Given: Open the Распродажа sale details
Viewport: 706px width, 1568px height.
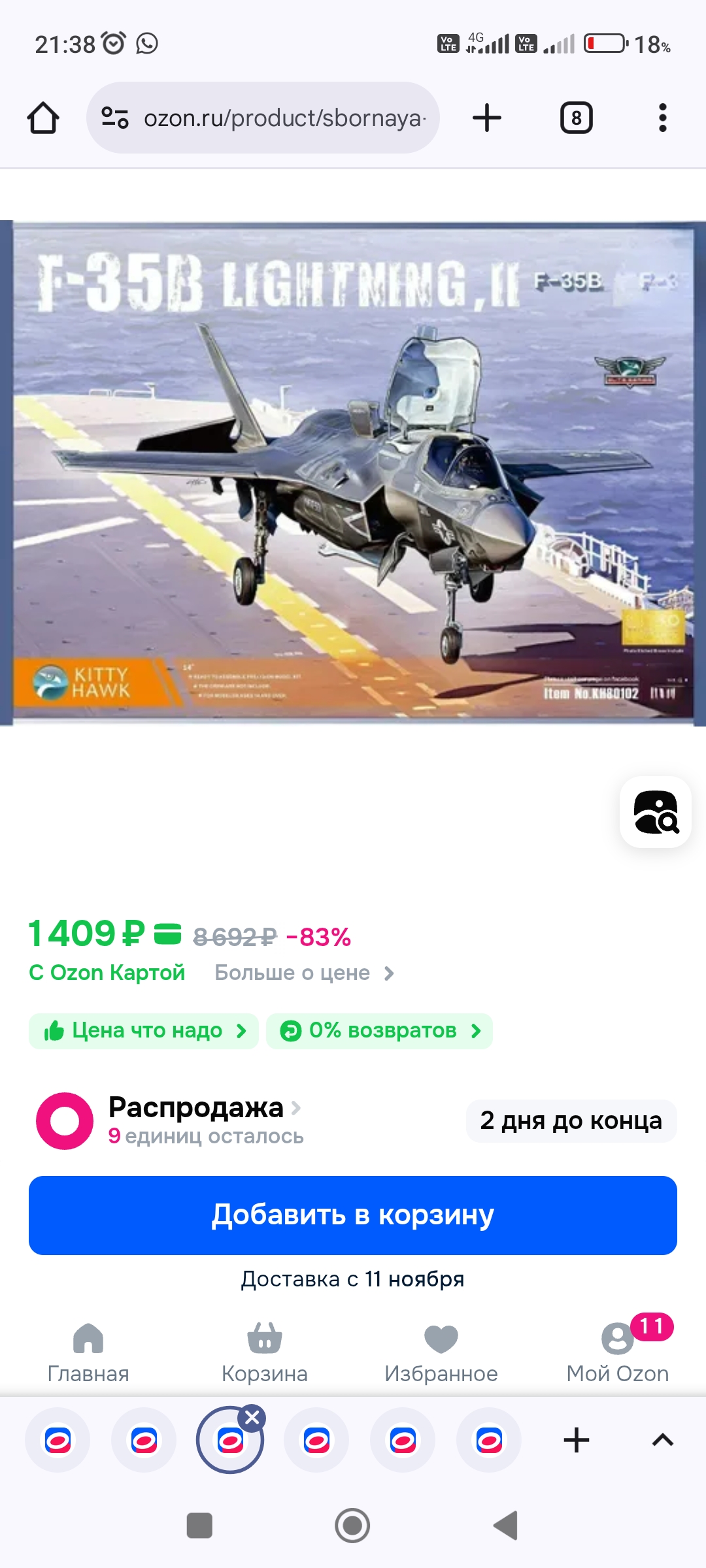Looking at the screenshot, I should 196,1107.
